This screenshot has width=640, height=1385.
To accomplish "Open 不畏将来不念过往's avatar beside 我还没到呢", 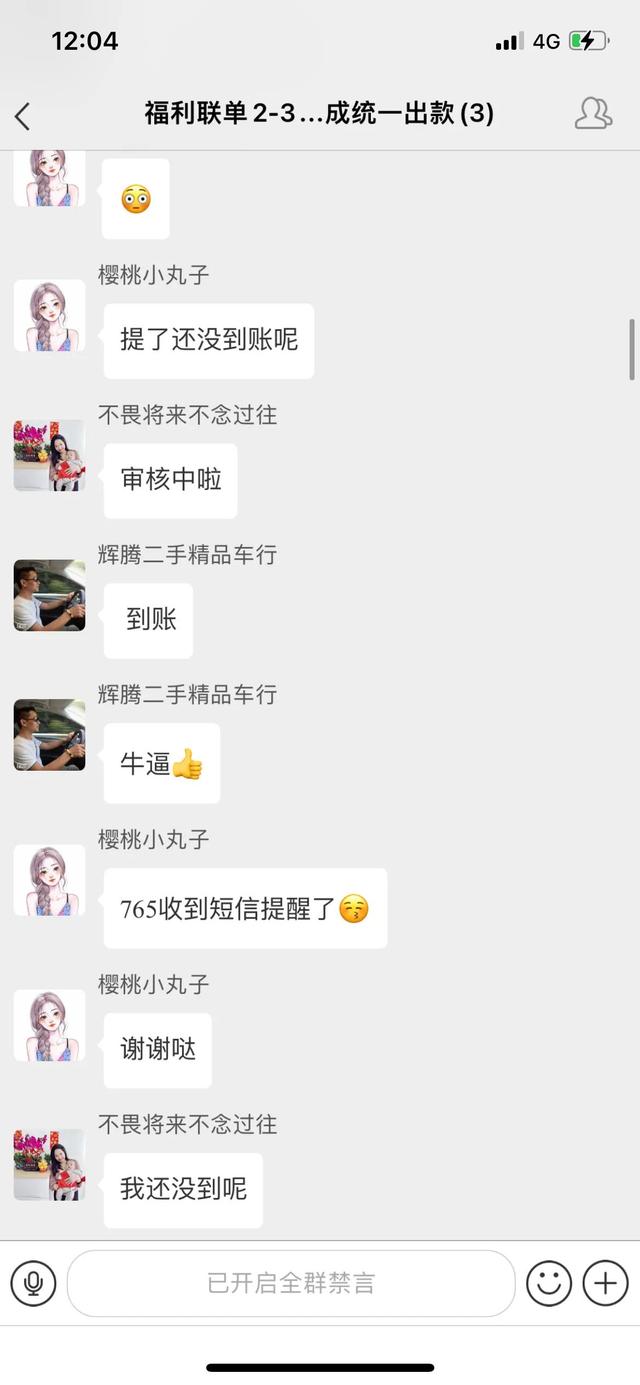I will [49, 1165].
